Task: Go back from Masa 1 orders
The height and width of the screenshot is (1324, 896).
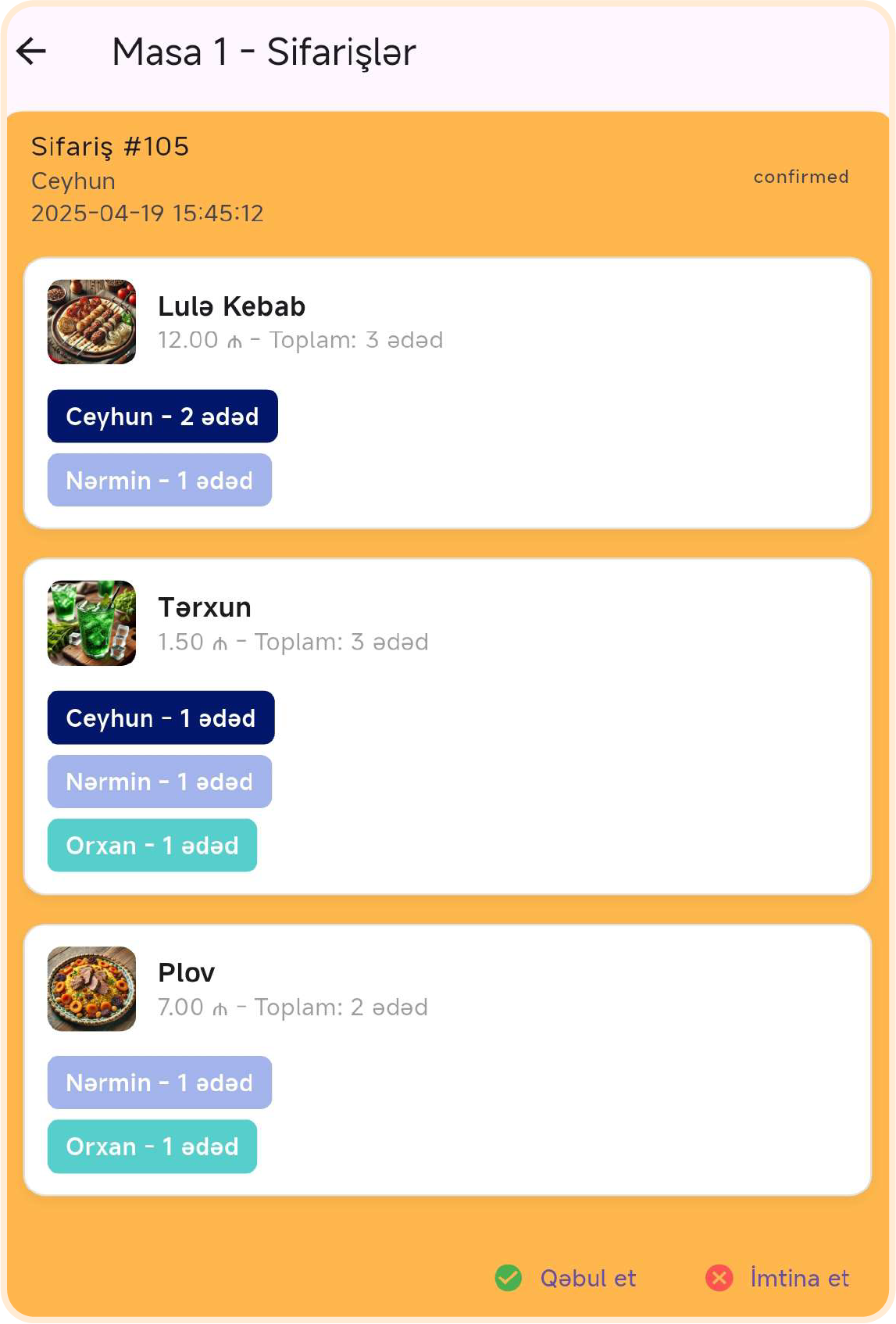Action: click(31, 52)
